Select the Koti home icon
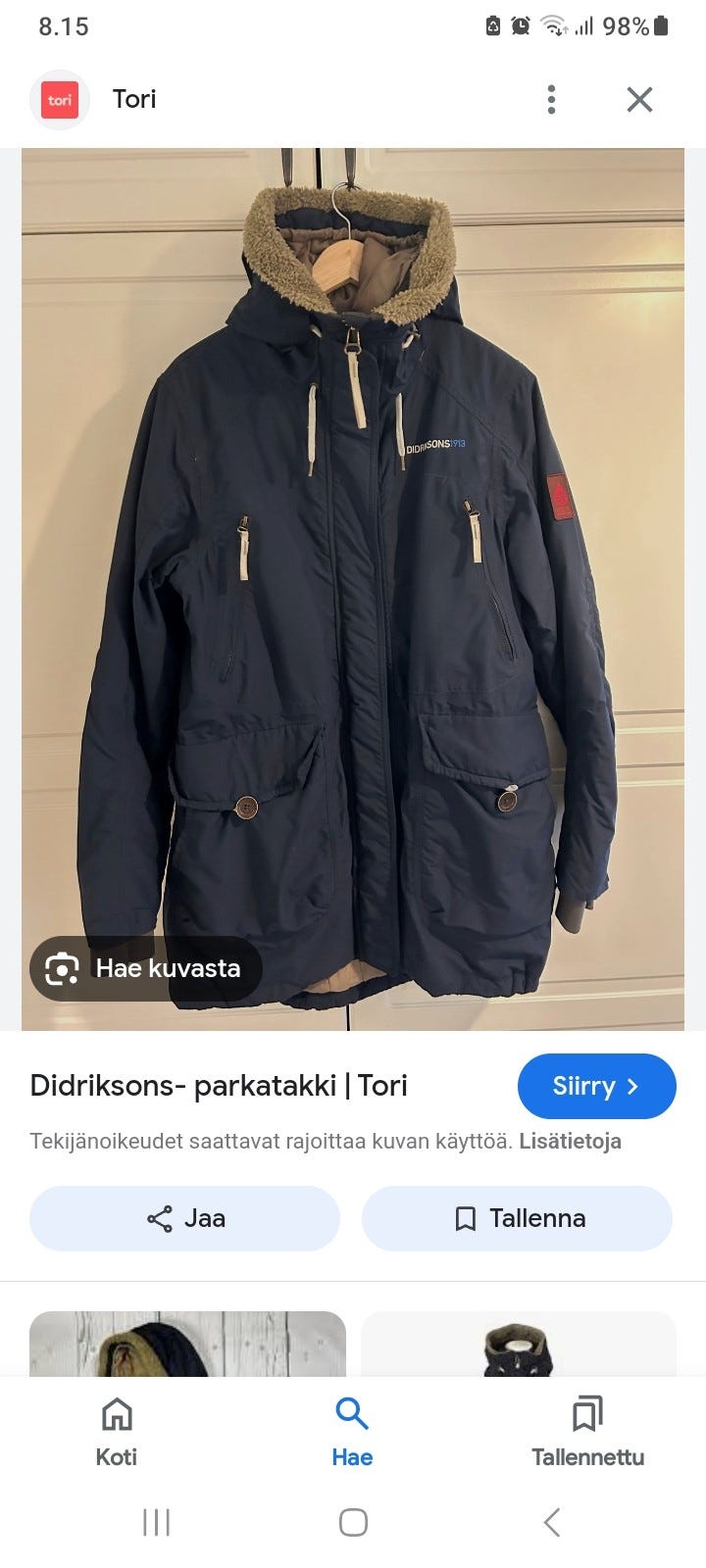This screenshot has height=1568, width=706. click(x=116, y=1414)
